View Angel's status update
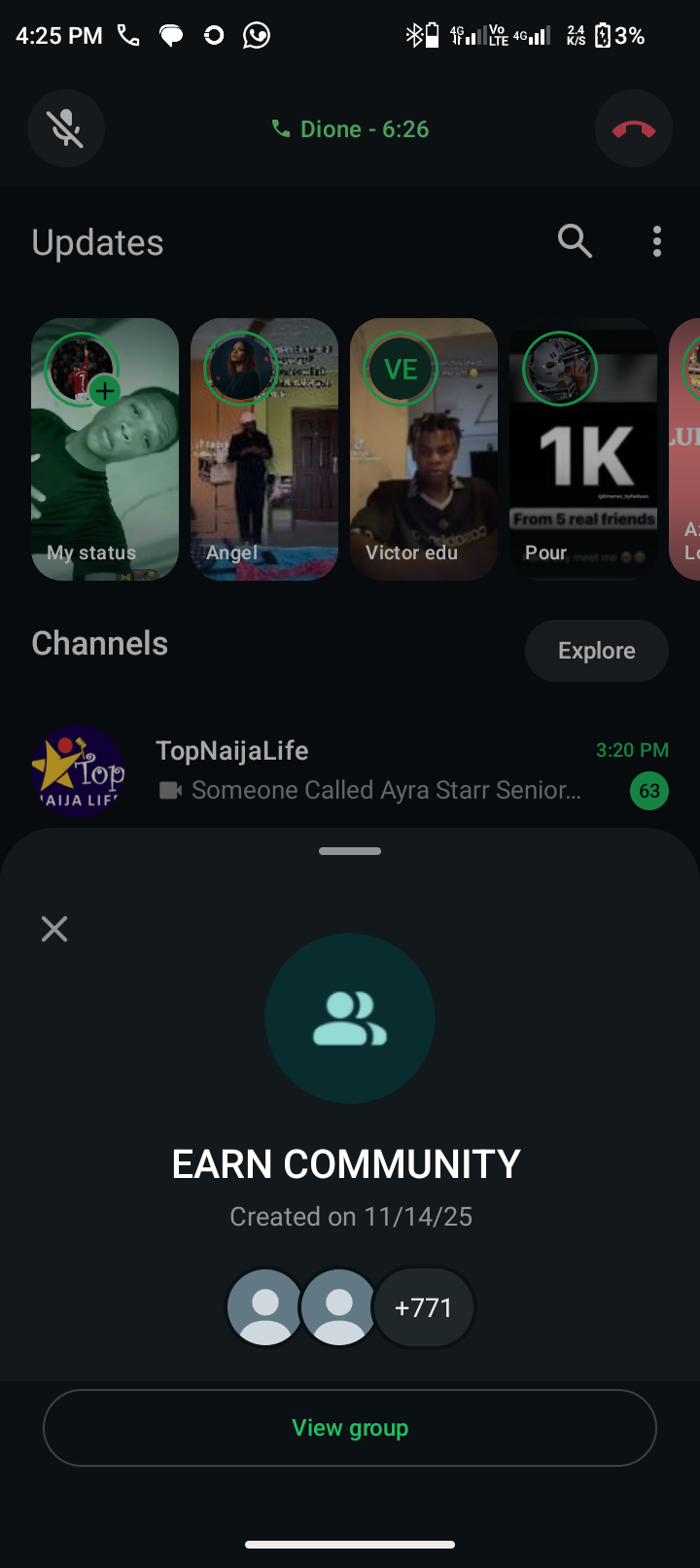The image size is (700, 1568). pos(263,449)
